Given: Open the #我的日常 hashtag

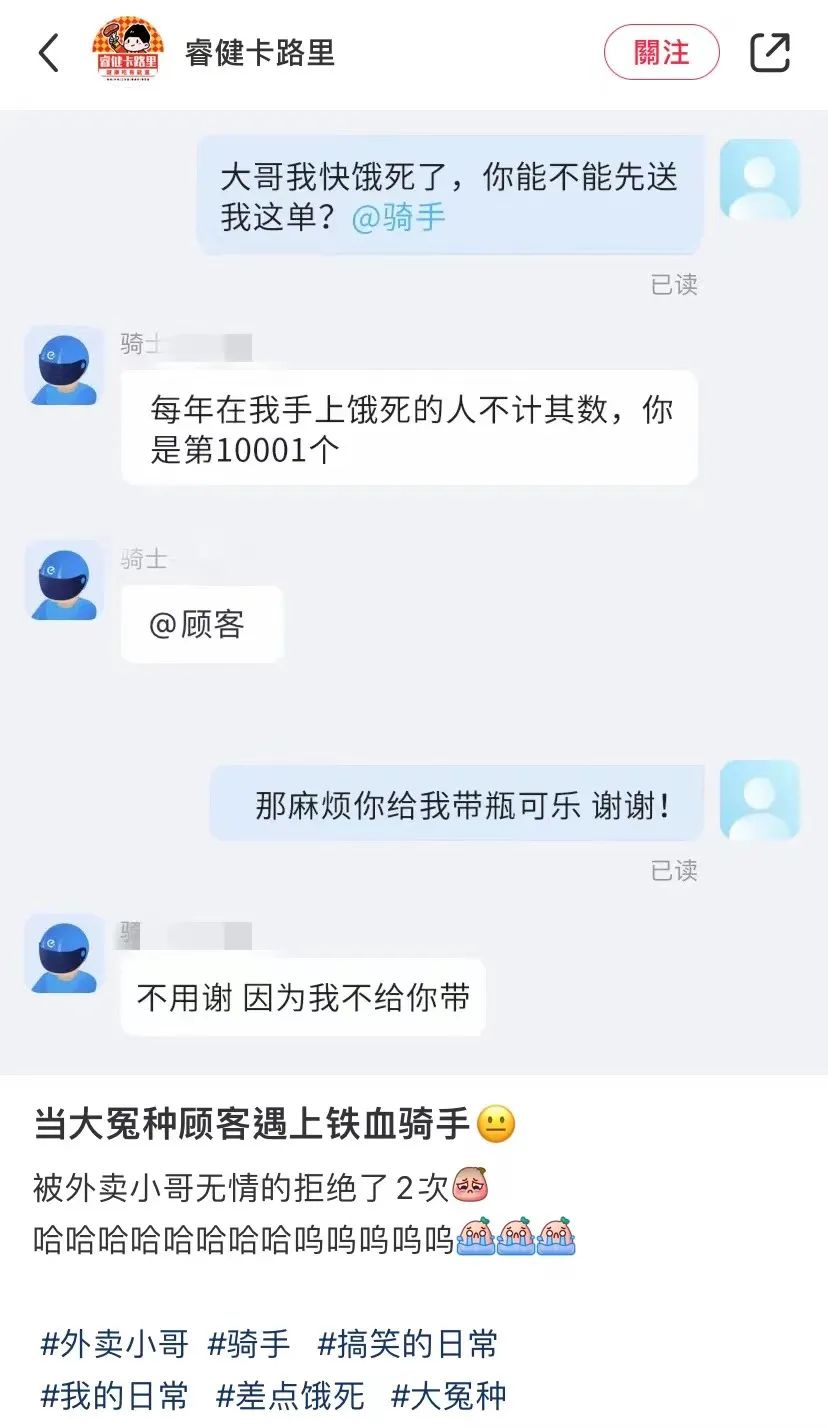Looking at the screenshot, I should (114, 1395).
